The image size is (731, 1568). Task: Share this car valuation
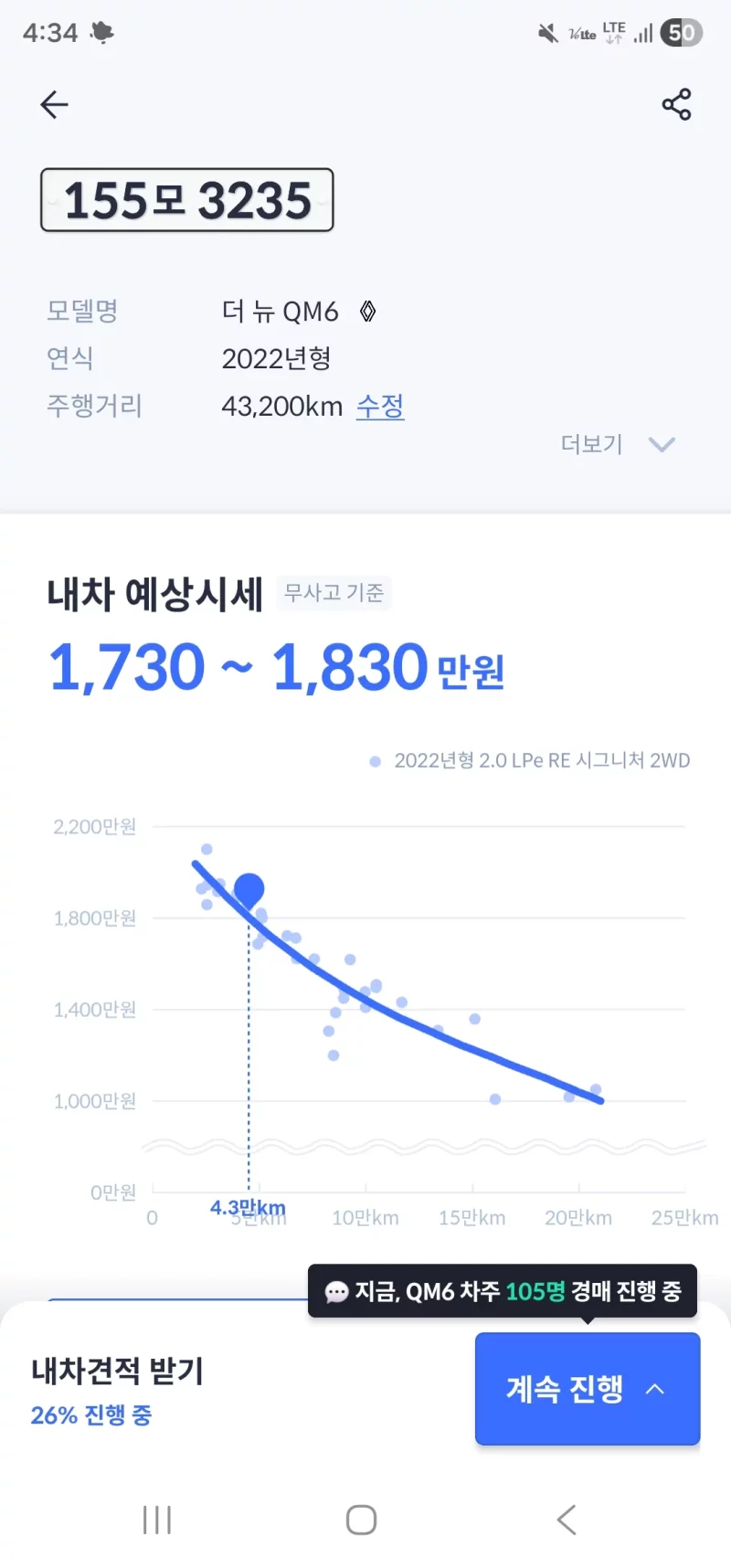pos(676,105)
